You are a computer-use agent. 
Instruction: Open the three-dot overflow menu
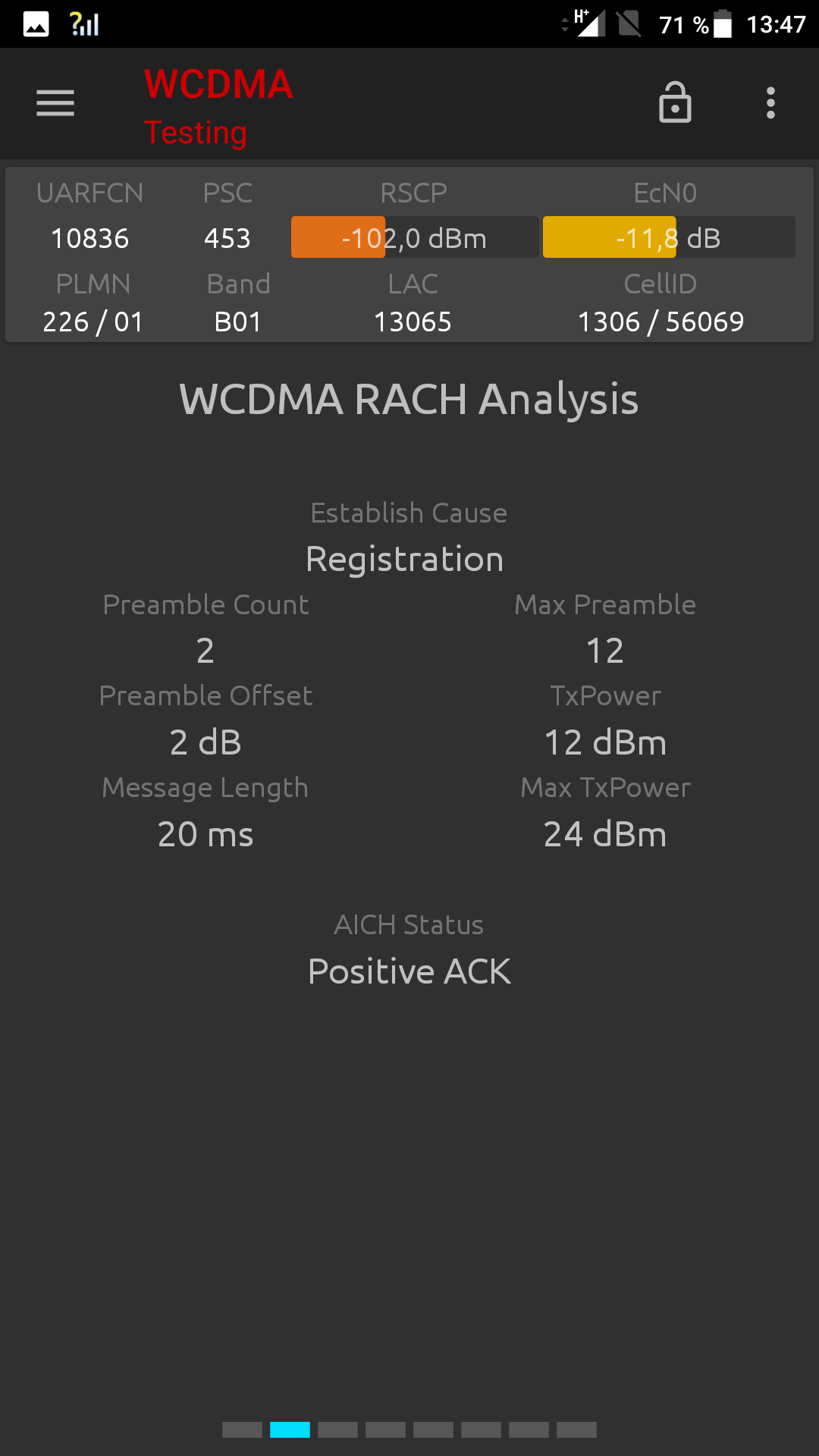click(770, 103)
